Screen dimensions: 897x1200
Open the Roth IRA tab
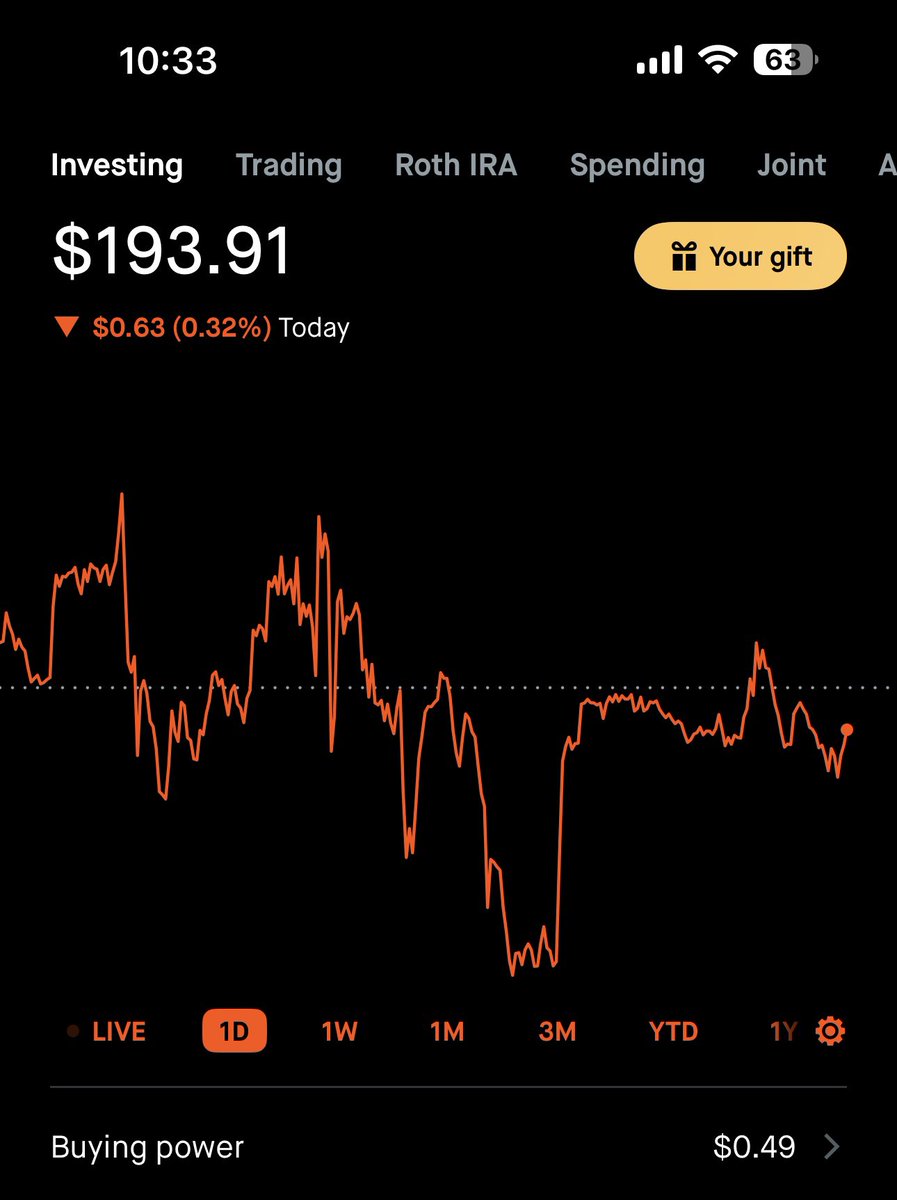(x=456, y=165)
